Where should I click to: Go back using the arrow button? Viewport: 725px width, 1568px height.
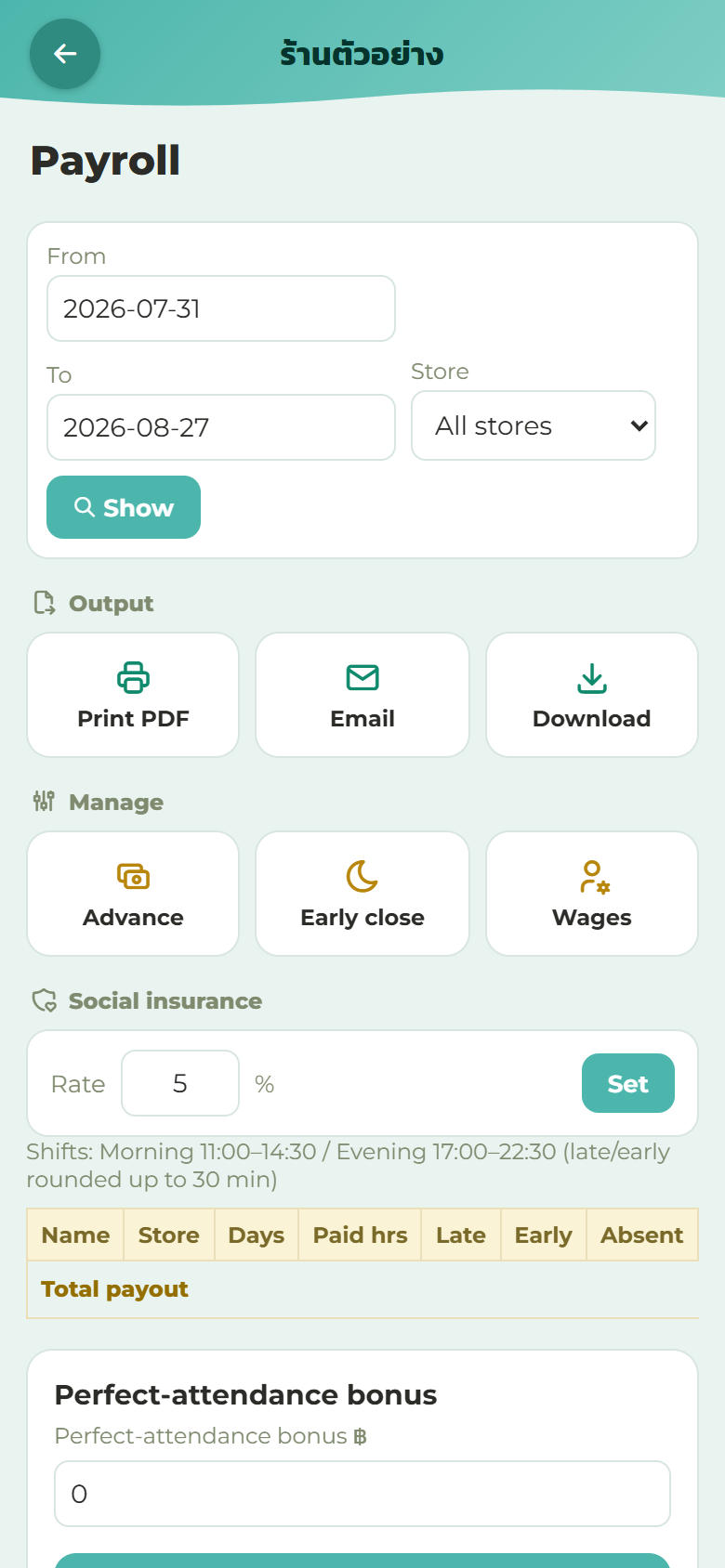(x=65, y=54)
